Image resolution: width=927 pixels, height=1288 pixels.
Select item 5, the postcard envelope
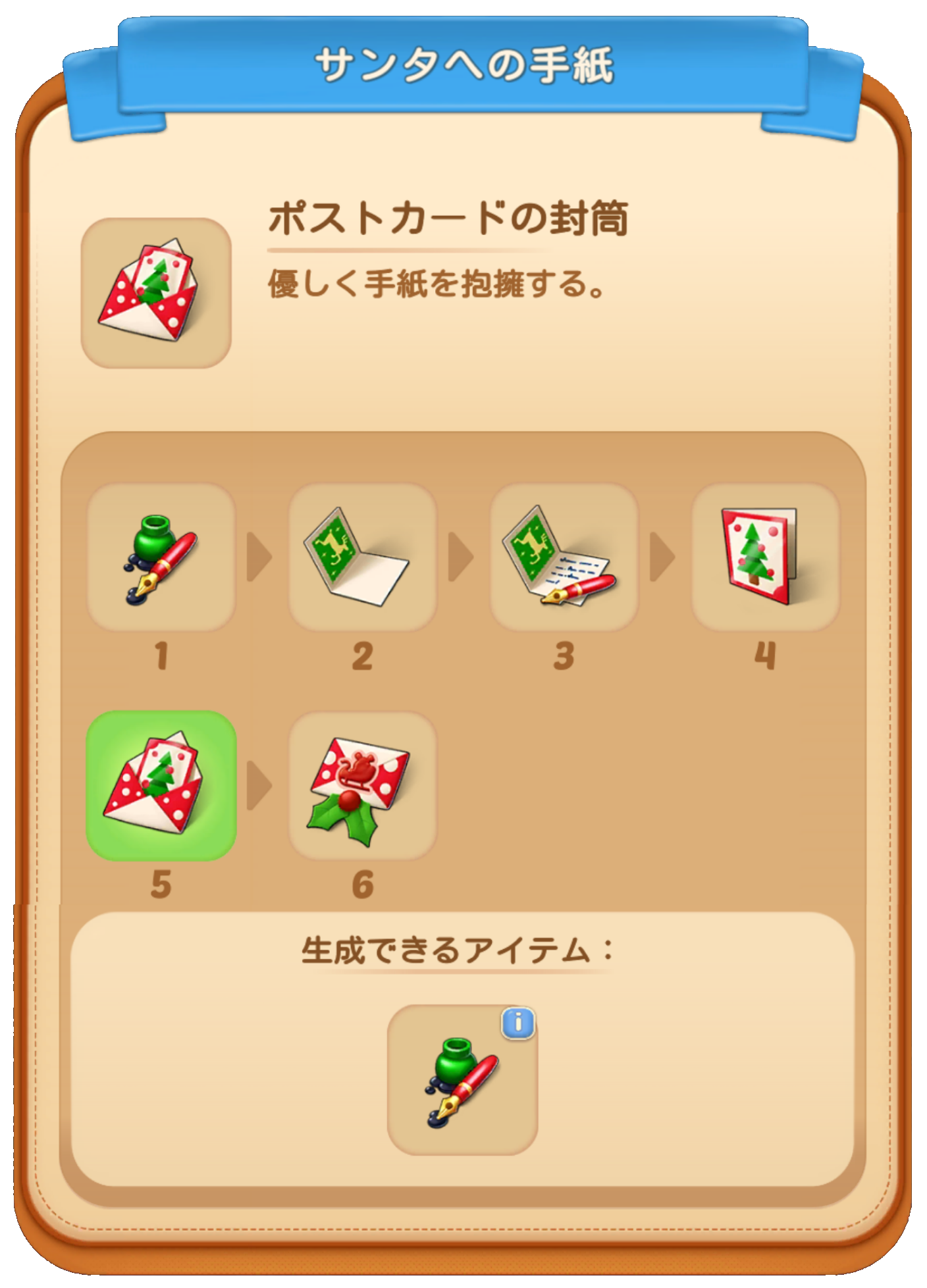click(161, 785)
